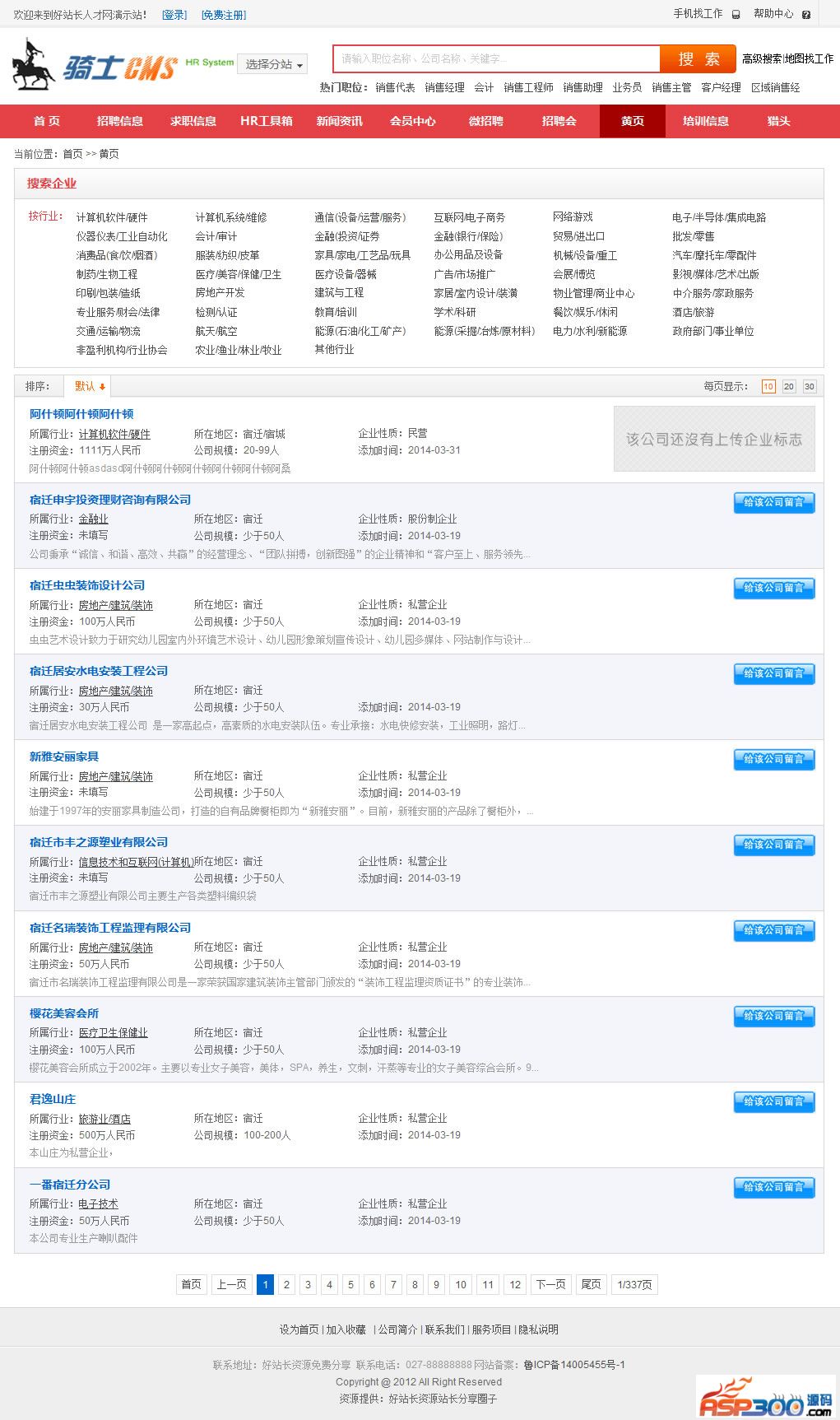Leave message for 宿迁虫虫装饰设计公司
The width and height of the screenshot is (840, 1420).
pyautogui.click(x=773, y=588)
